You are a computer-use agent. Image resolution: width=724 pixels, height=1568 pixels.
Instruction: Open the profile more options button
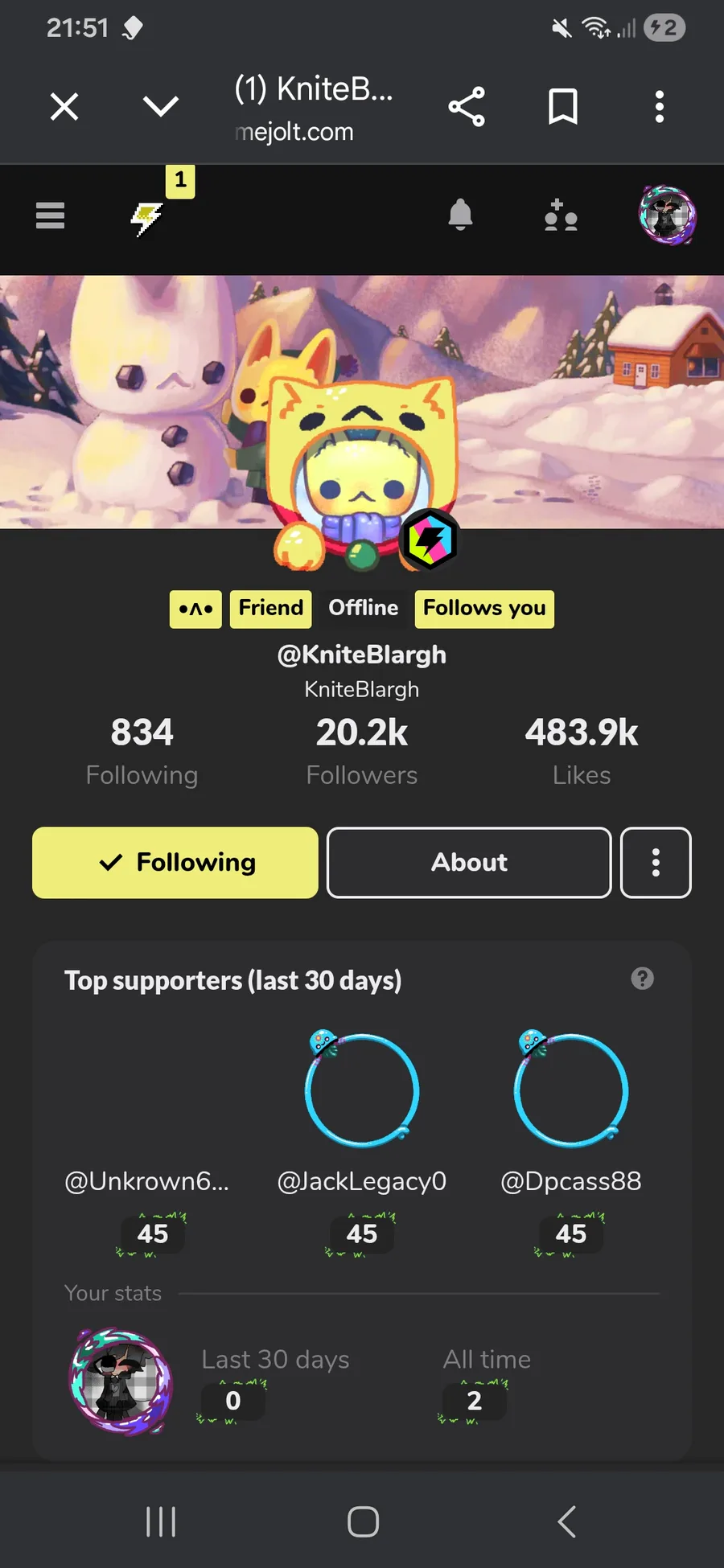(x=656, y=863)
